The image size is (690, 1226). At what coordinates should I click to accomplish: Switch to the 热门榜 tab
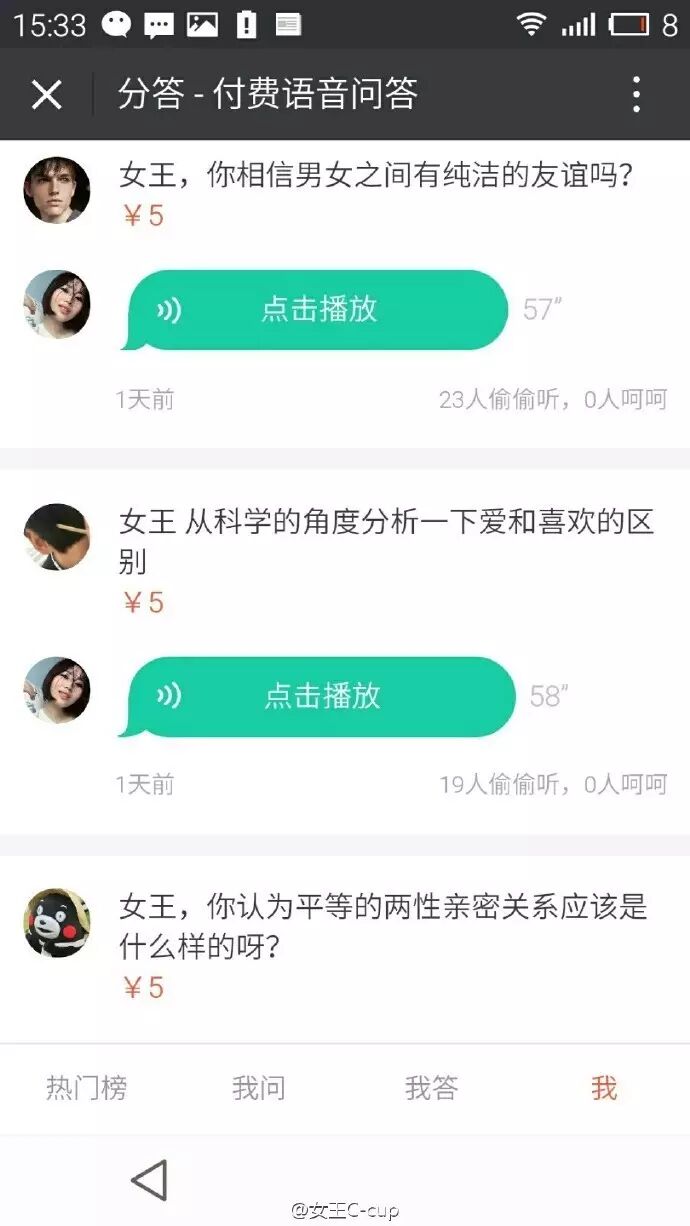[87, 1088]
